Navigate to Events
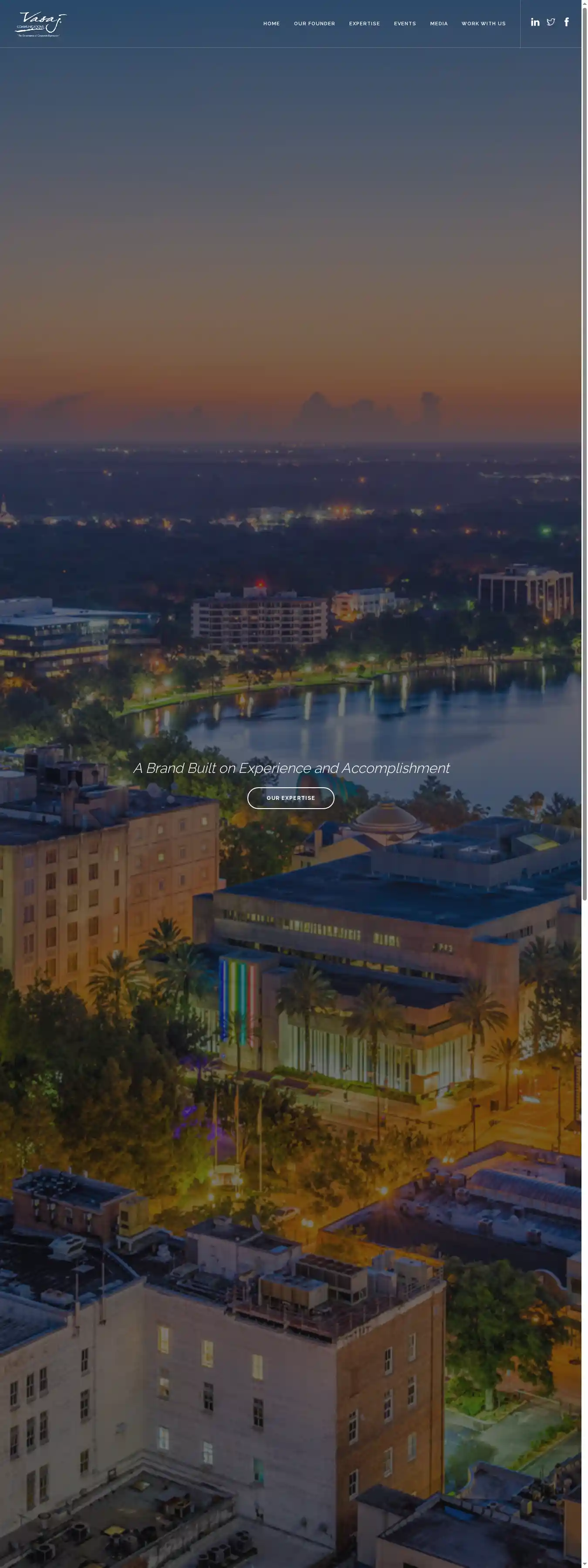This screenshot has width=588, height=1568. (405, 24)
